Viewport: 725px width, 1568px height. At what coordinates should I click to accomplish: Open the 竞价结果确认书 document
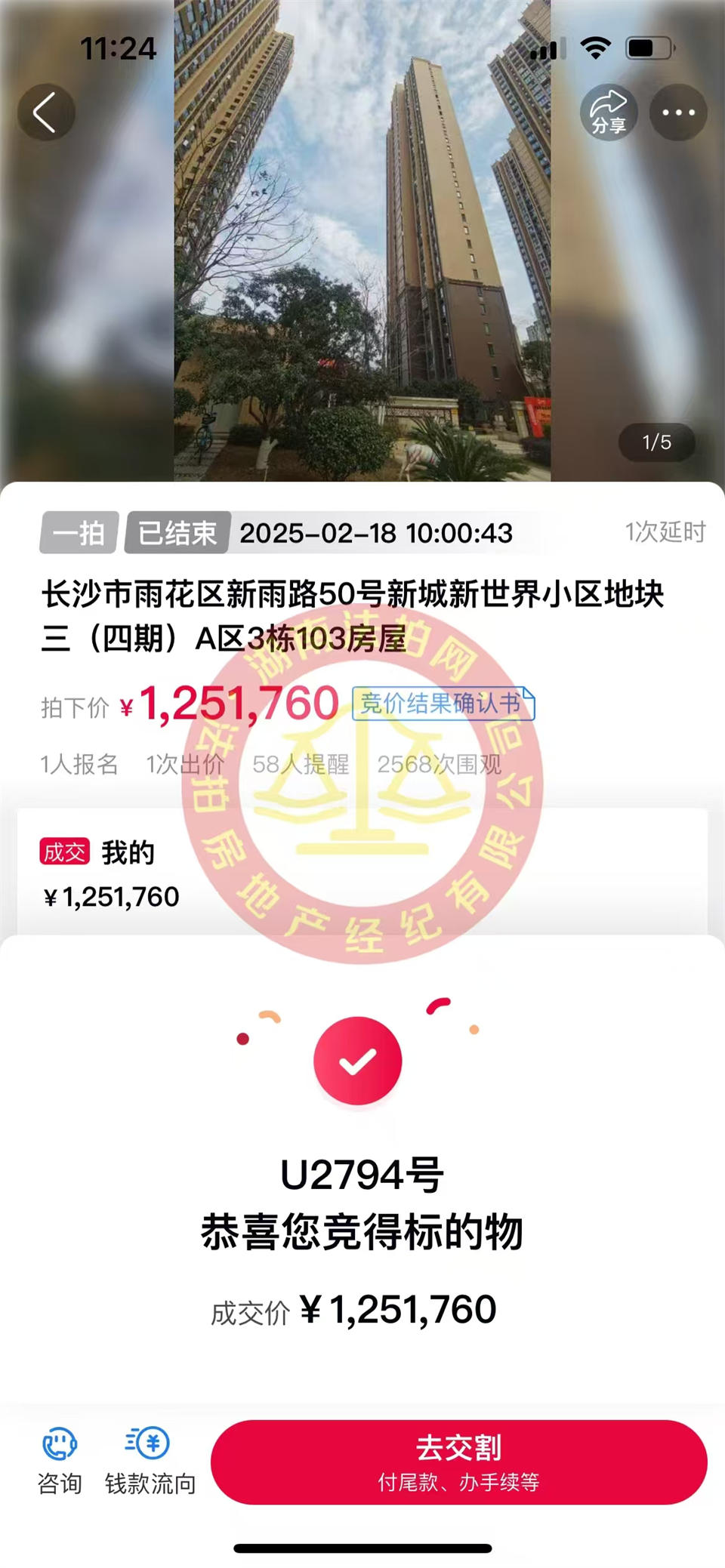coord(444,704)
